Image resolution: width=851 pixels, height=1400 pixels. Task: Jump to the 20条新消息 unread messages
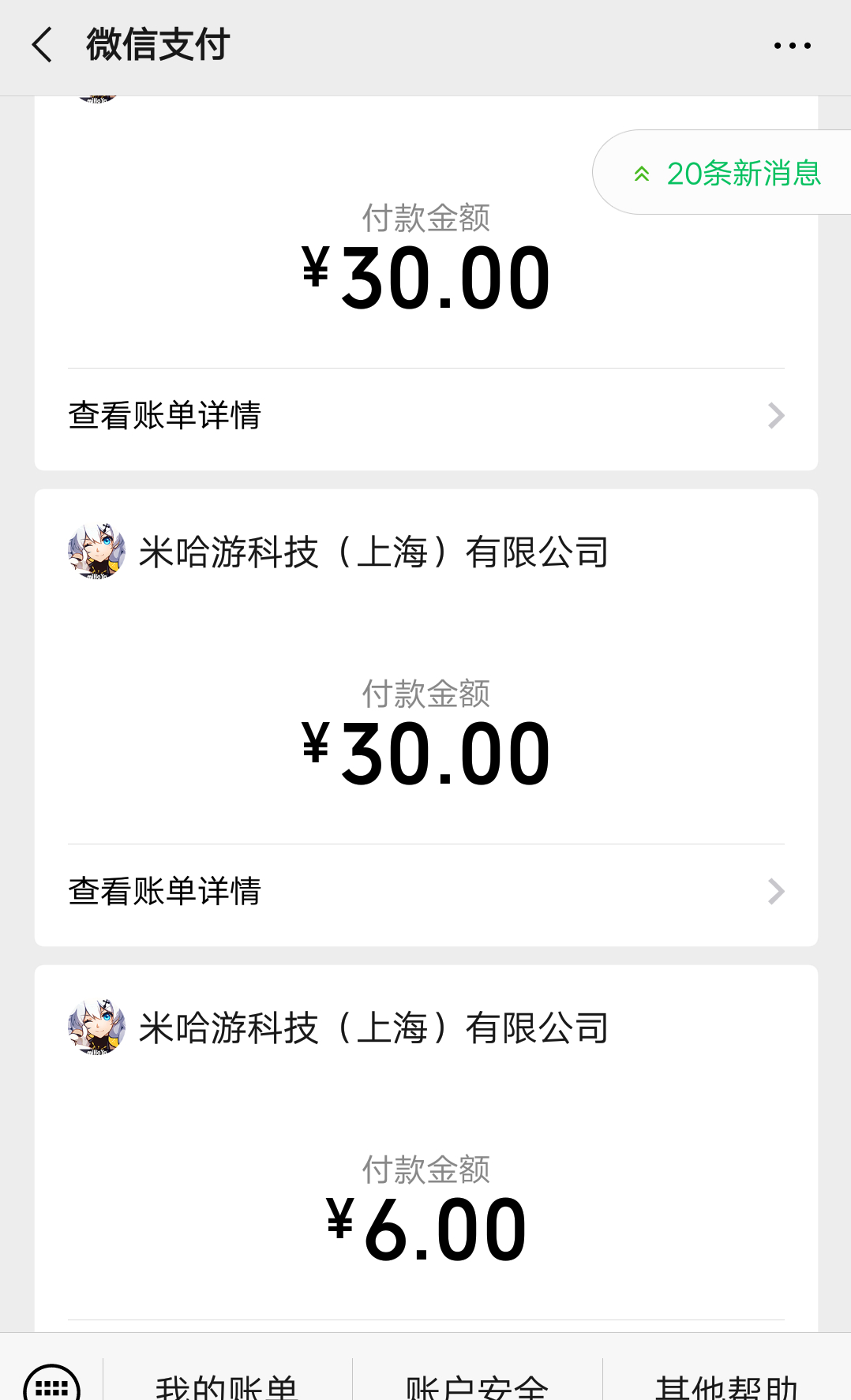tap(726, 173)
